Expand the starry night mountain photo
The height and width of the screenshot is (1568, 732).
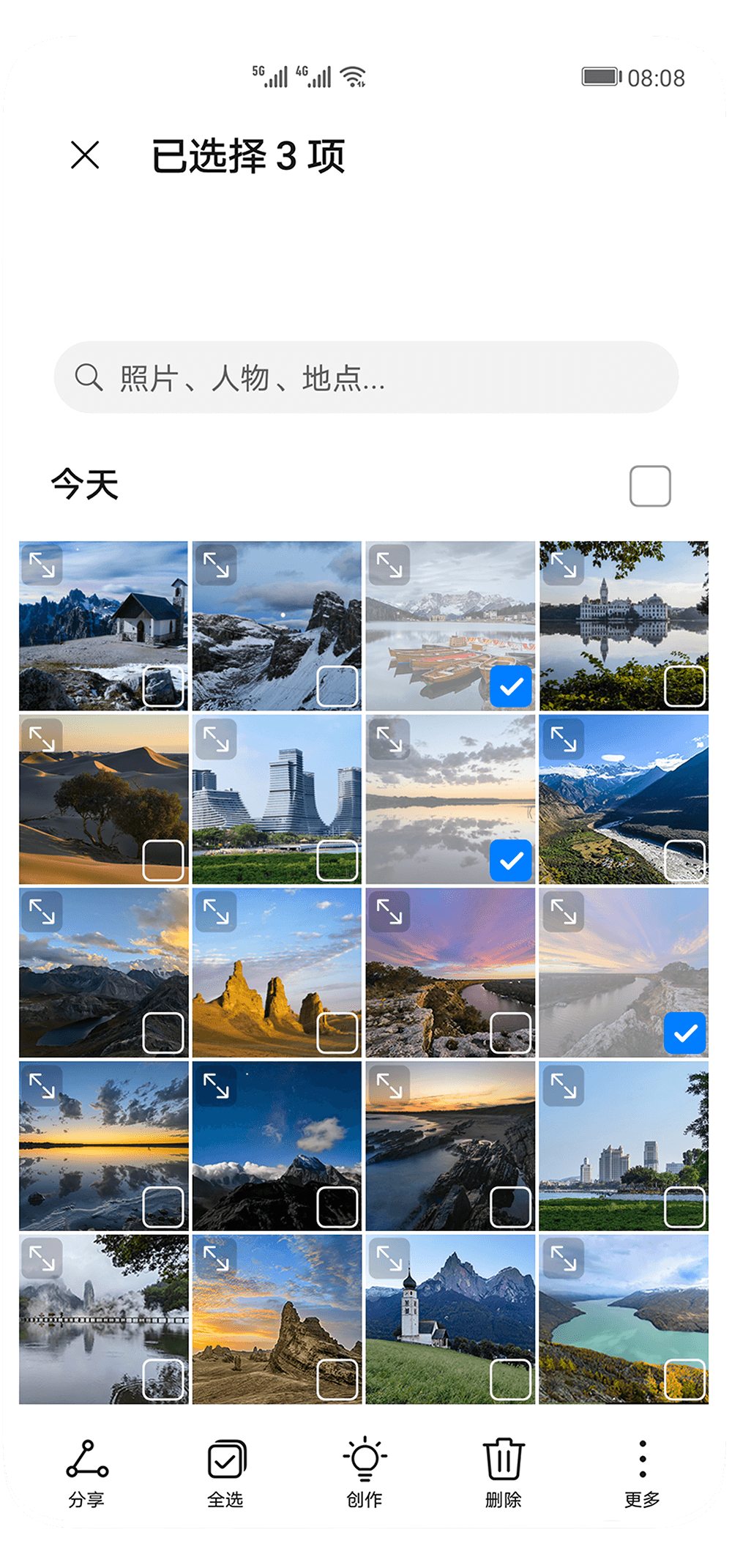coord(217,1085)
